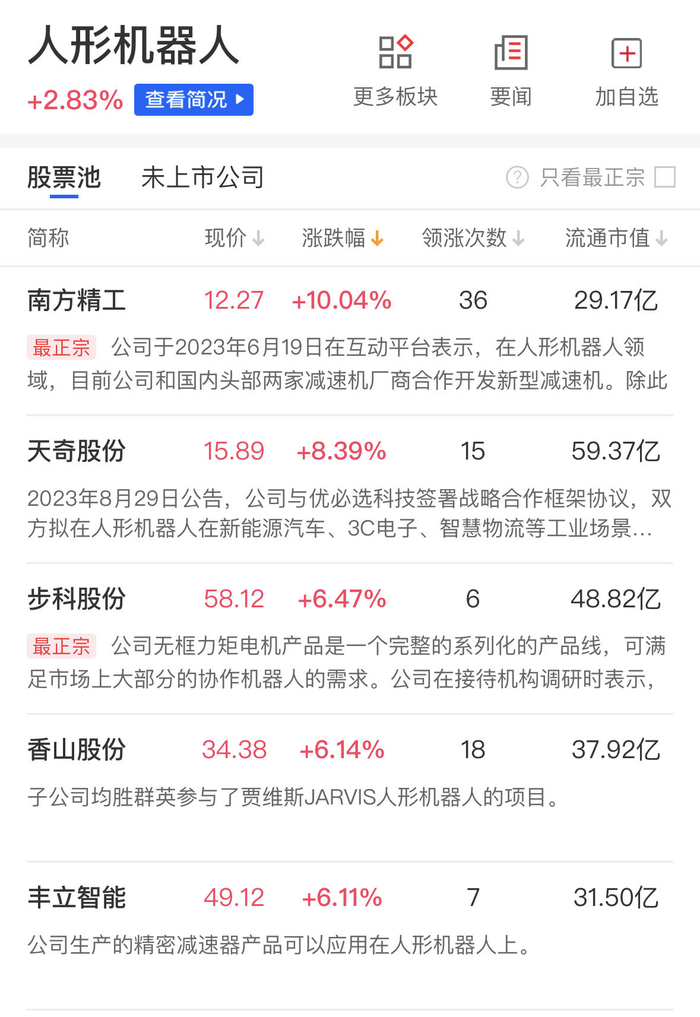Enable the 只看最正宗 checkbox
The image size is (700, 1017).
coord(665,178)
